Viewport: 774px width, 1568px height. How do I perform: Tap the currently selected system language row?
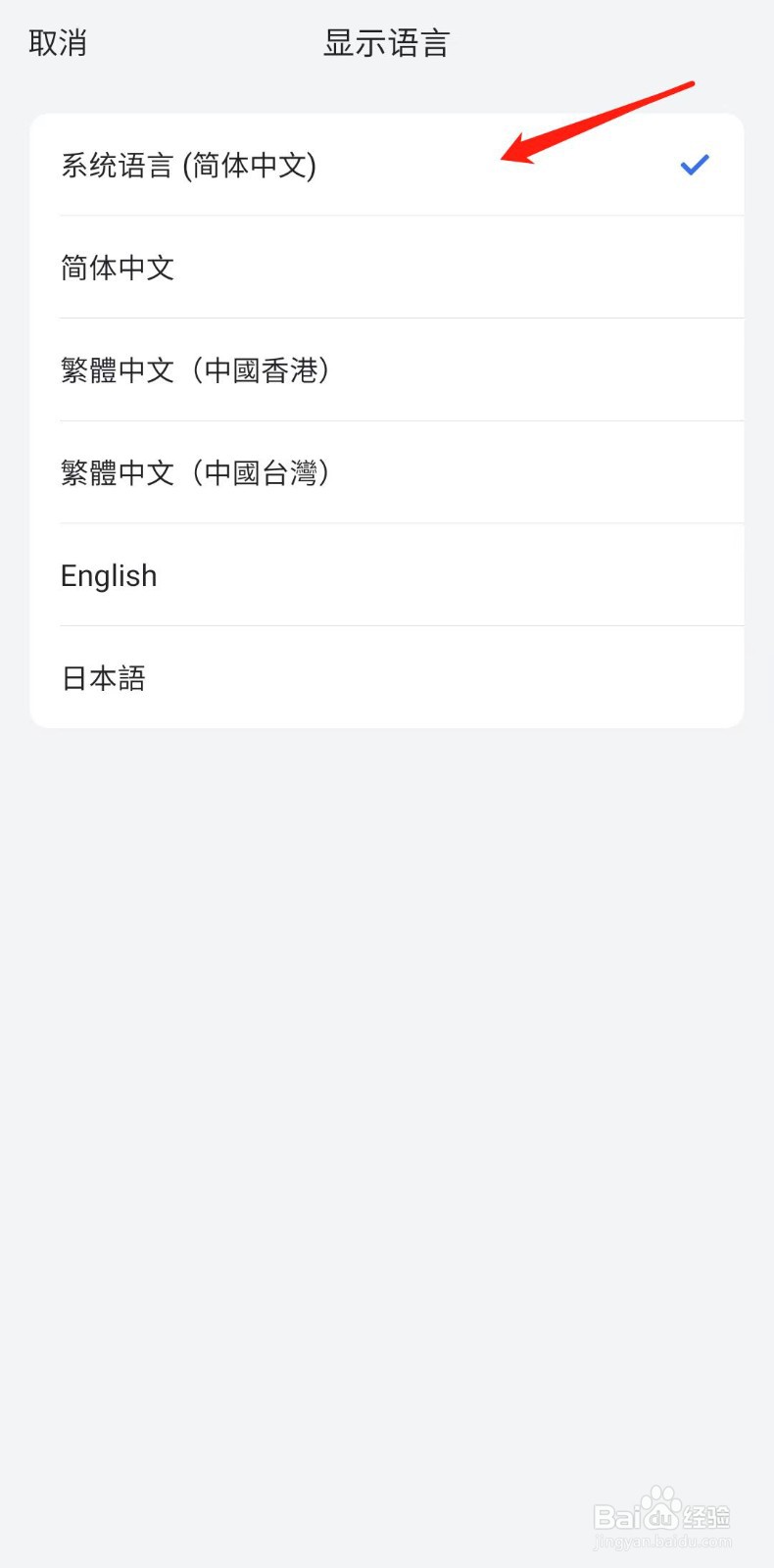(294, 166)
